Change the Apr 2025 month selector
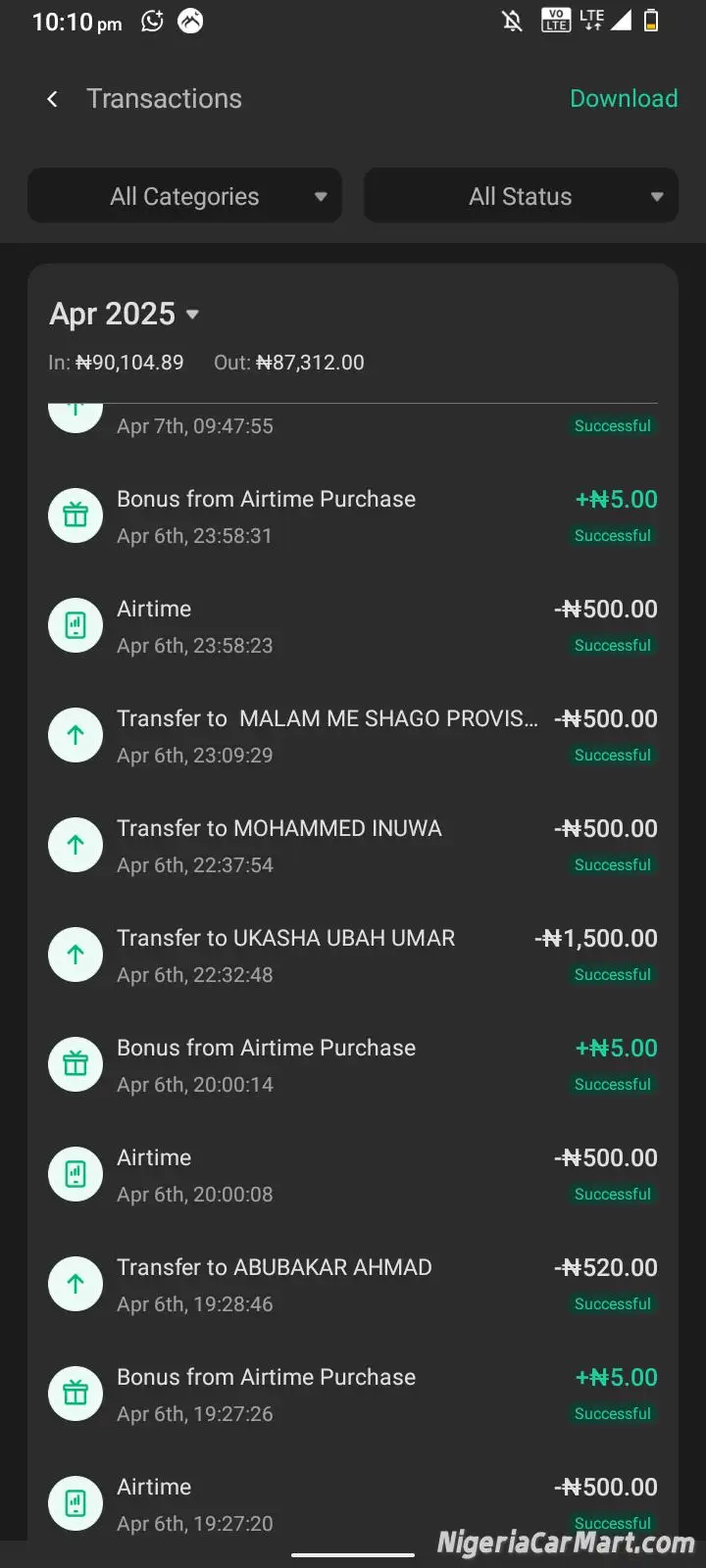706x1568 pixels. [x=125, y=314]
